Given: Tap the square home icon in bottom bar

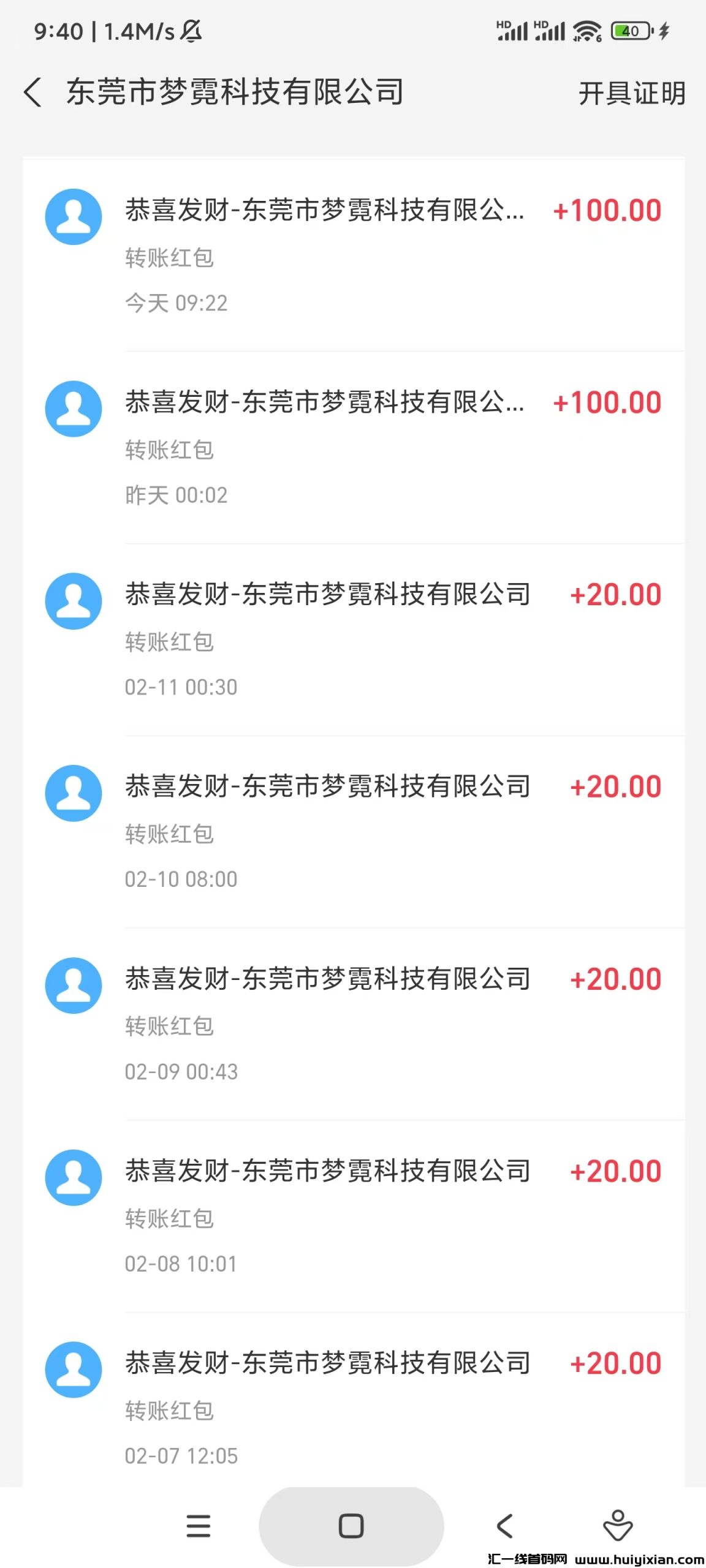Looking at the screenshot, I should pos(352,1526).
